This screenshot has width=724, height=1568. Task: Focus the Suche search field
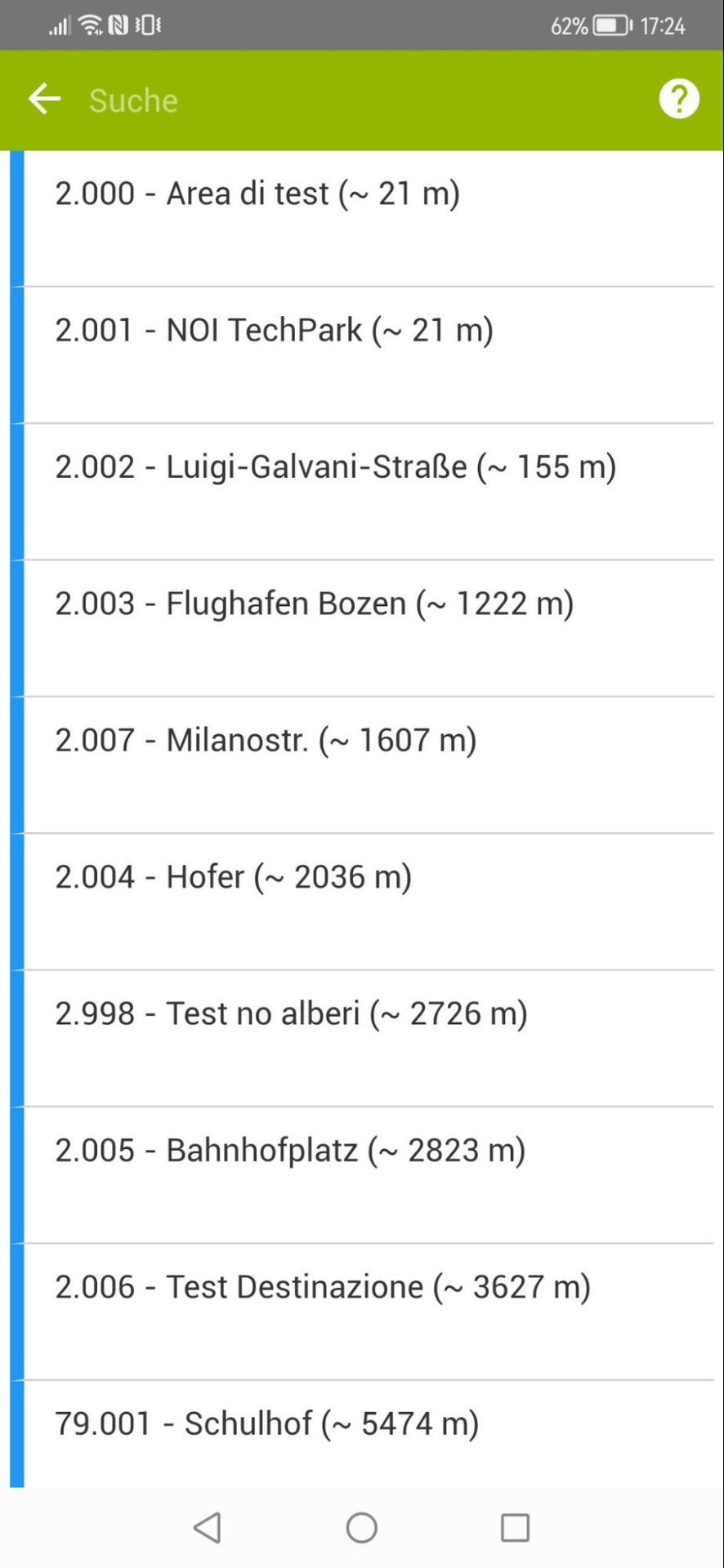(x=327, y=100)
